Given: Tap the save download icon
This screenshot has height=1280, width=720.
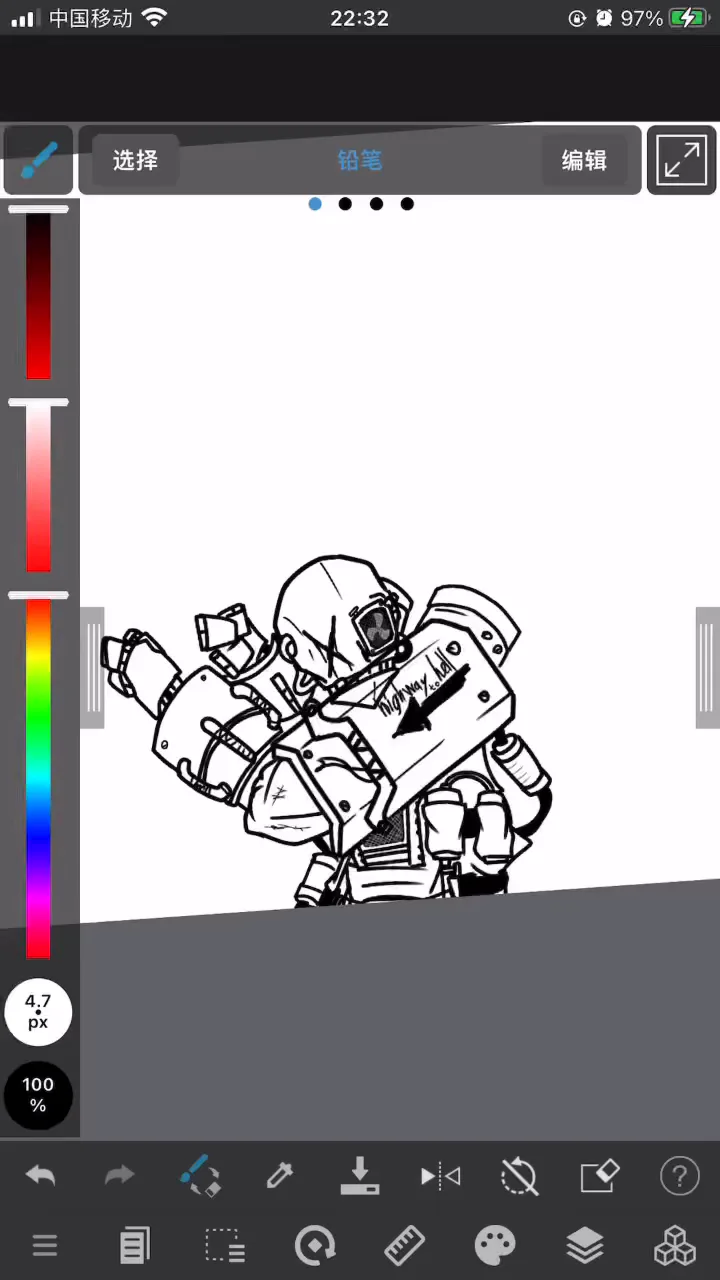Looking at the screenshot, I should coord(360,1176).
